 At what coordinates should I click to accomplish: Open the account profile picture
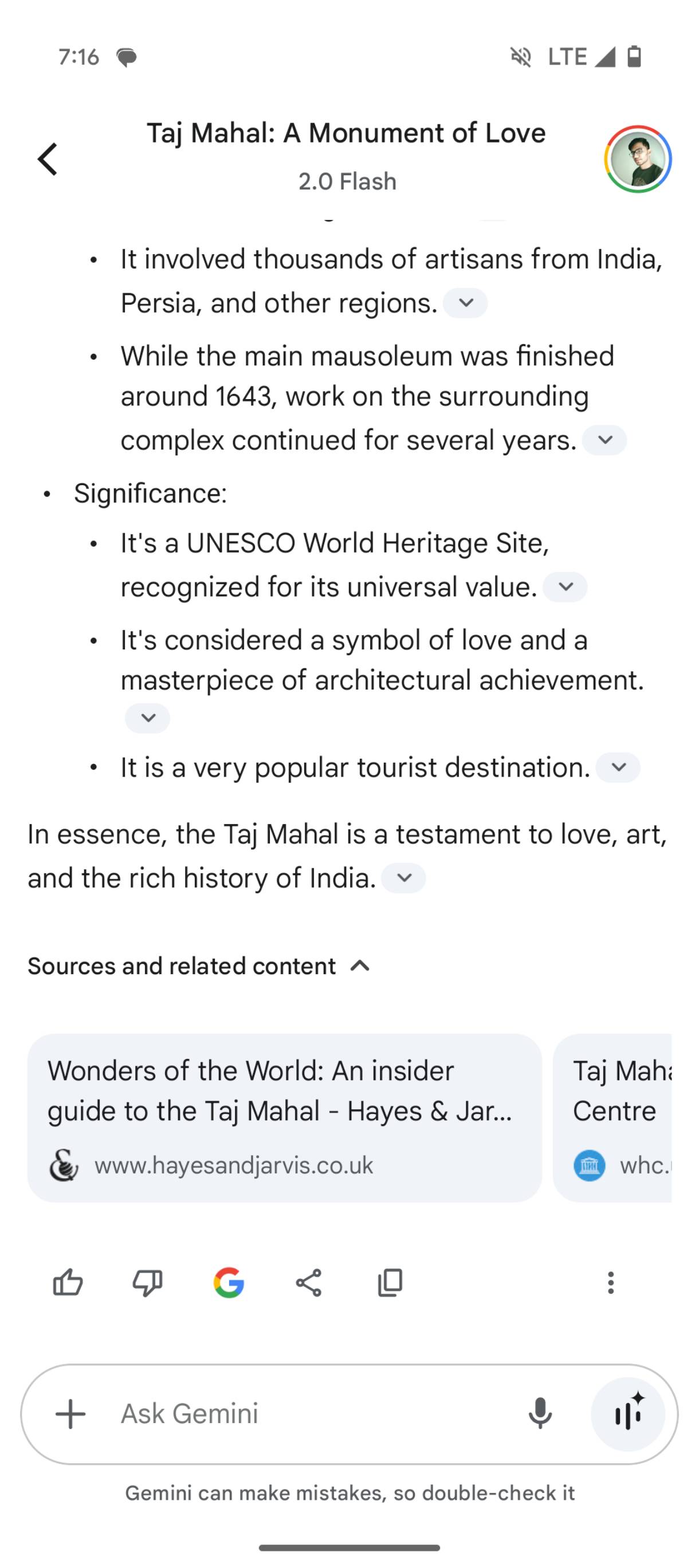point(637,159)
